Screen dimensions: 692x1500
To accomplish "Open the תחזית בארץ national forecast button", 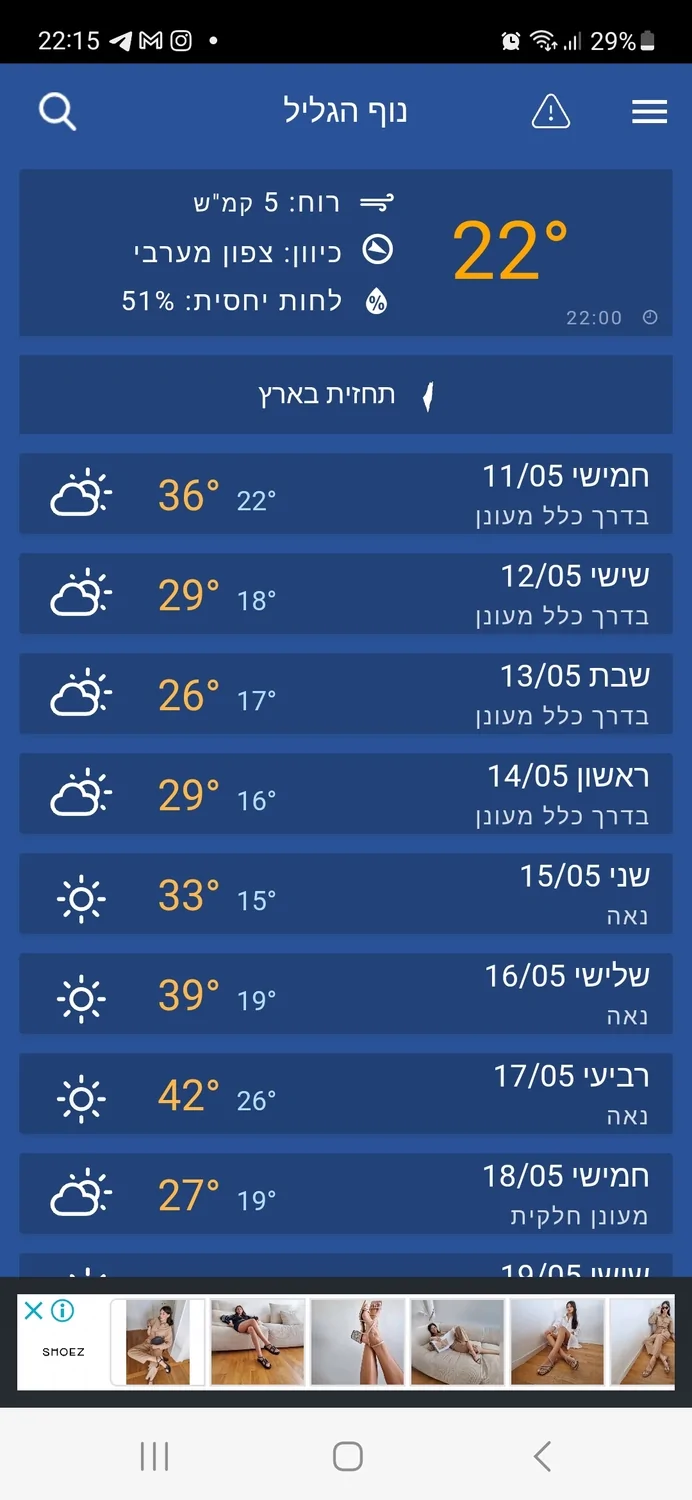I will pyautogui.click(x=345, y=395).
